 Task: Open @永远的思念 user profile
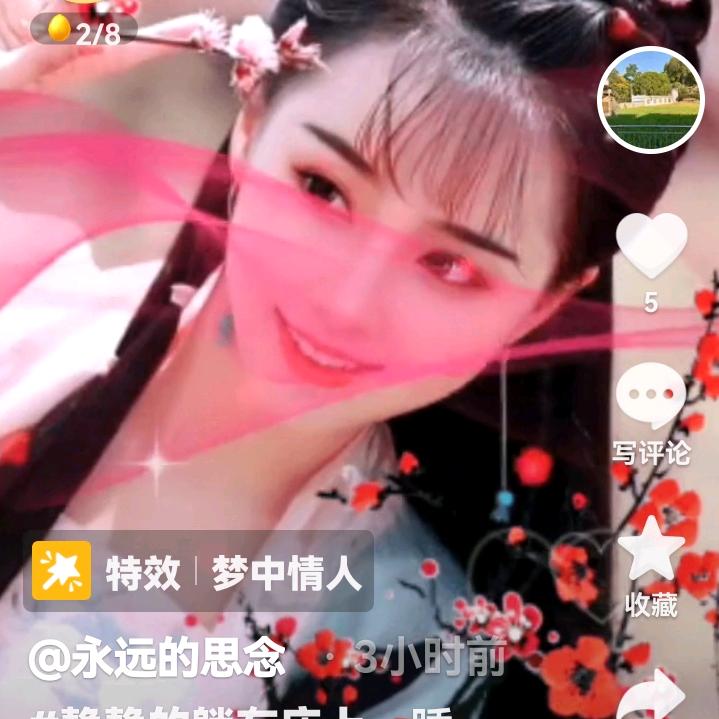click(x=157, y=659)
